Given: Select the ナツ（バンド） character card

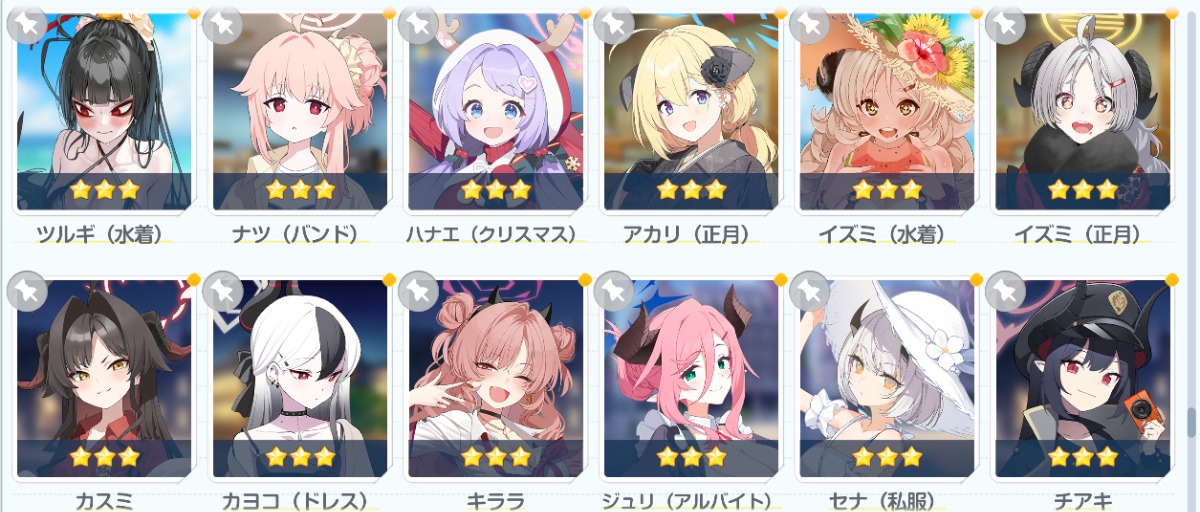Looking at the screenshot, I should [300, 110].
